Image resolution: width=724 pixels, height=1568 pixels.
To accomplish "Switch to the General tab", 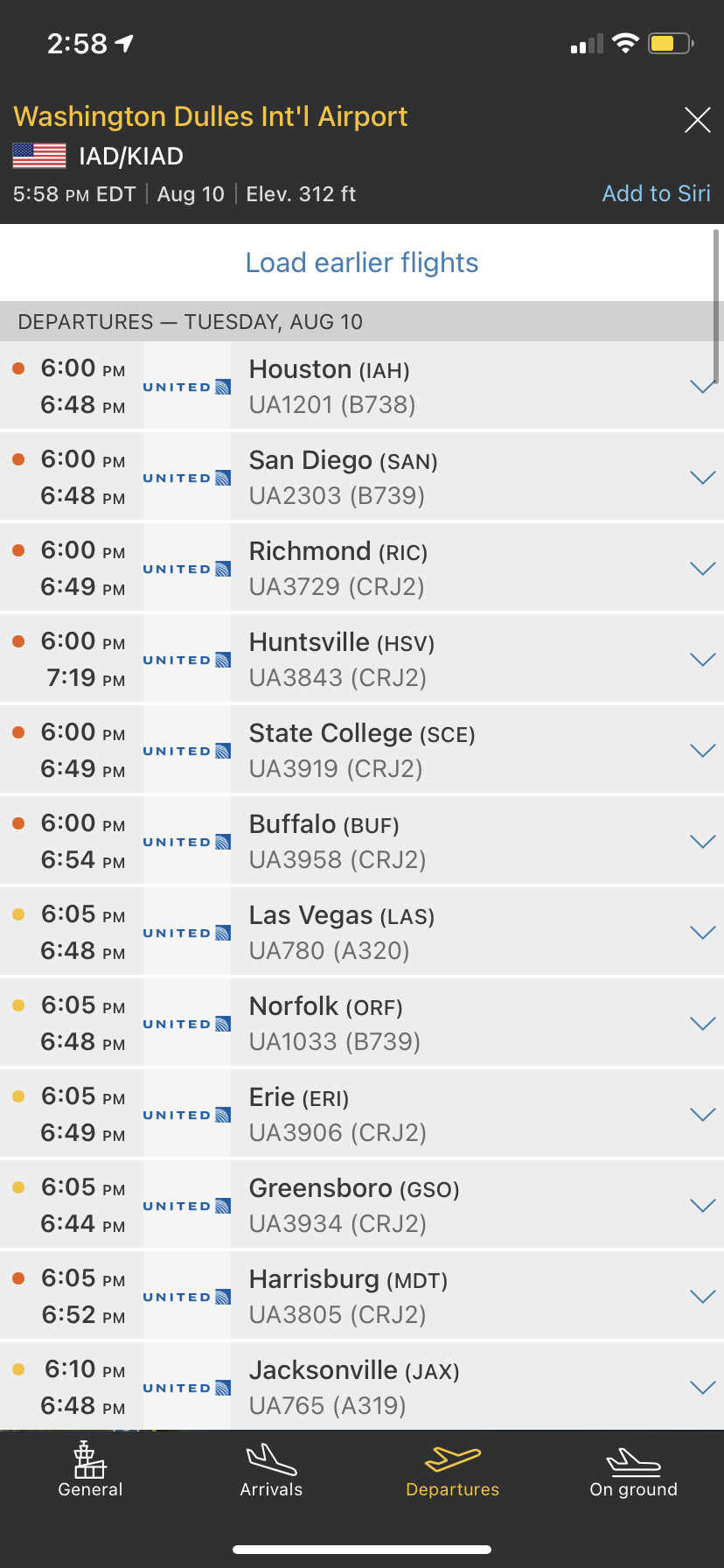I will (x=90, y=1471).
